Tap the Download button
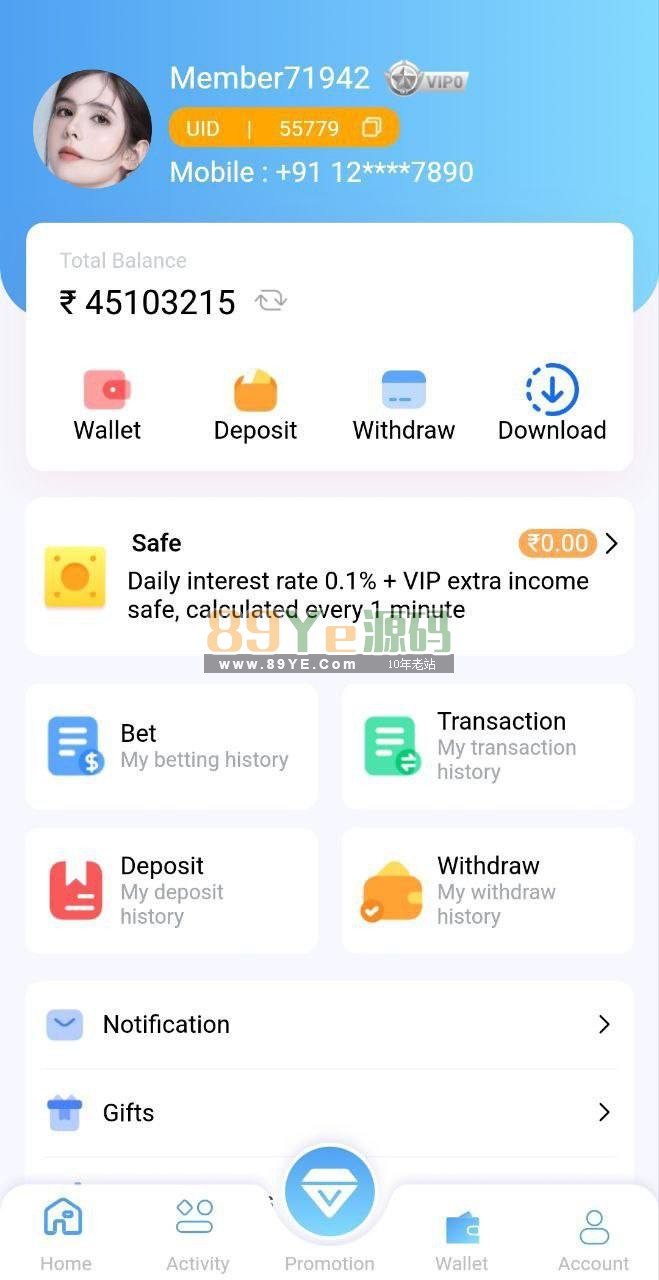 pyautogui.click(x=552, y=405)
